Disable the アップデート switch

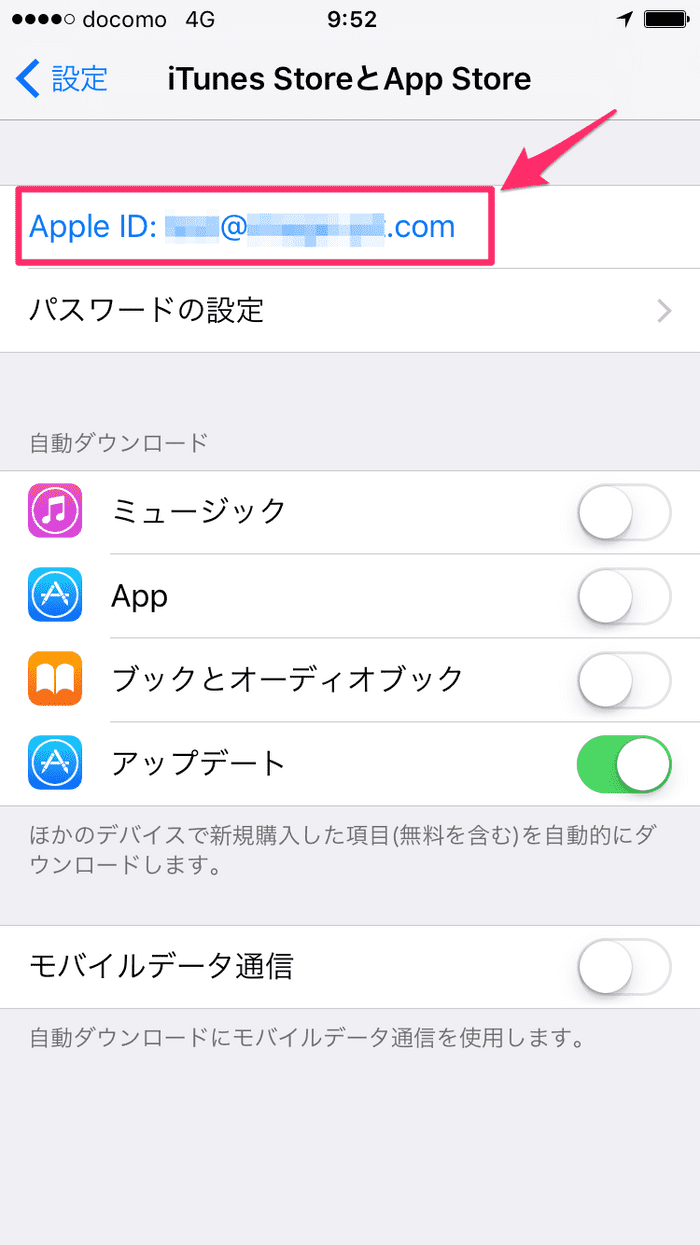coord(623,765)
